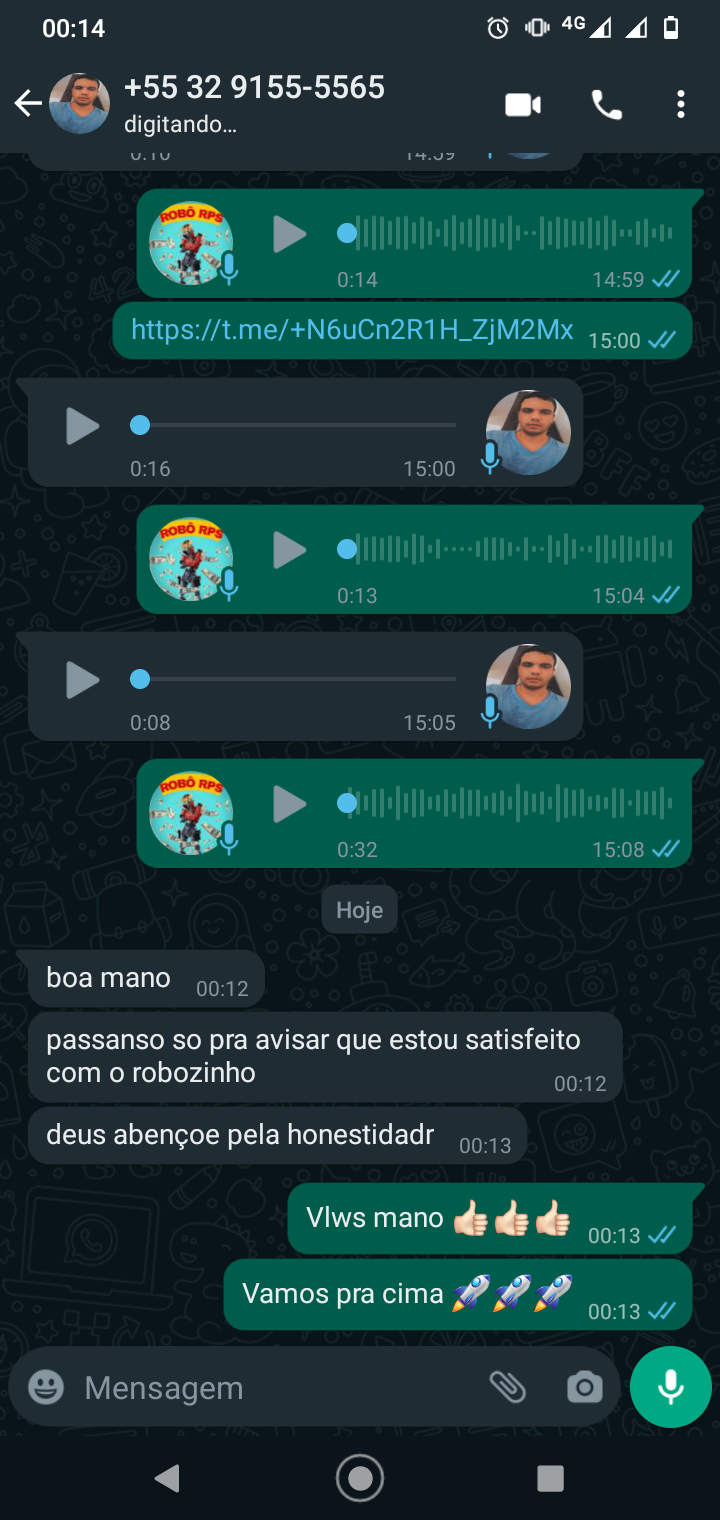720x1520 pixels.
Task: Tap the green microphone button to record audio
Action: click(x=670, y=1387)
